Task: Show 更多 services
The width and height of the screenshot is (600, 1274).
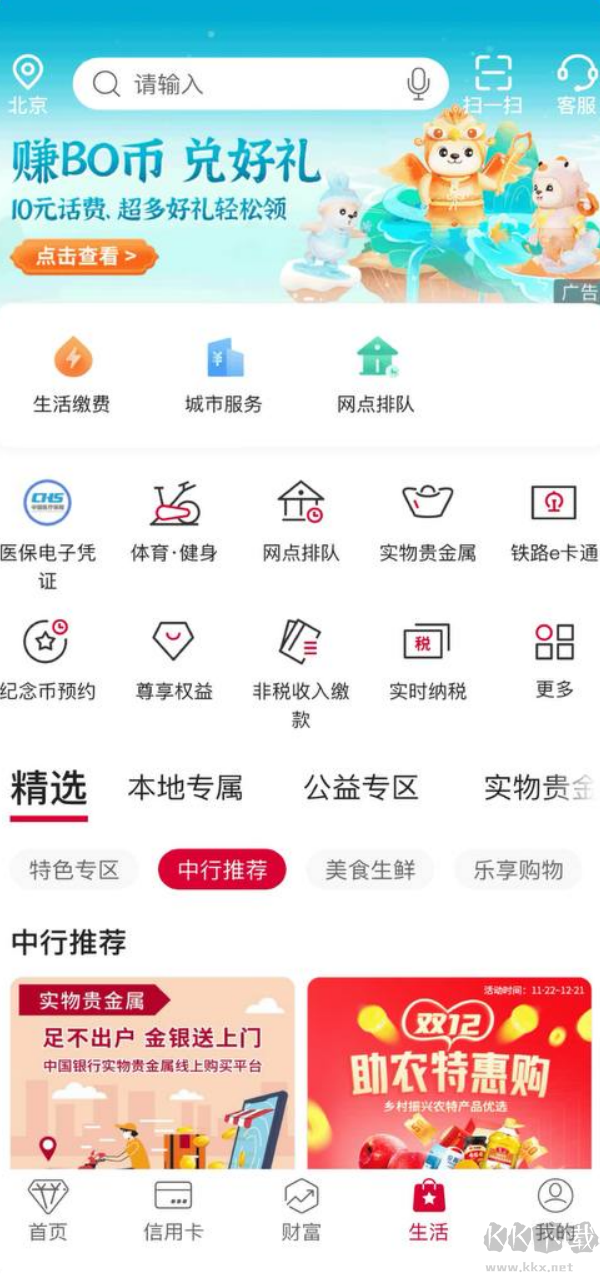Action: pyautogui.click(x=554, y=660)
